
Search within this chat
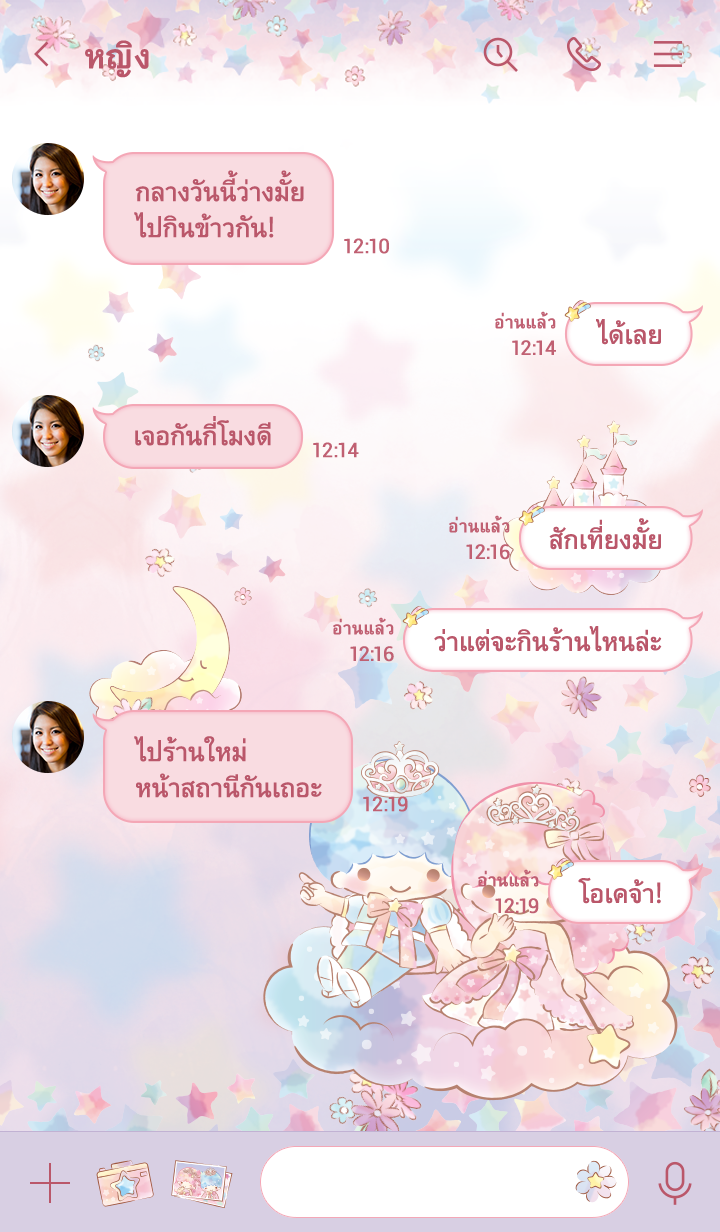pyautogui.click(x=500, y=54)
